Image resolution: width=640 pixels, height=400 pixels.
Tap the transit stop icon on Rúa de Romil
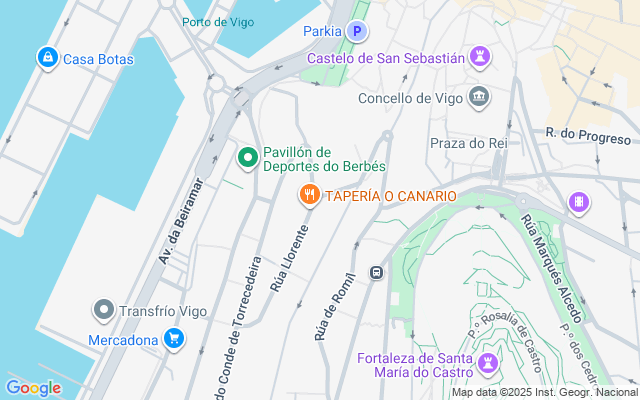point(377,272)
